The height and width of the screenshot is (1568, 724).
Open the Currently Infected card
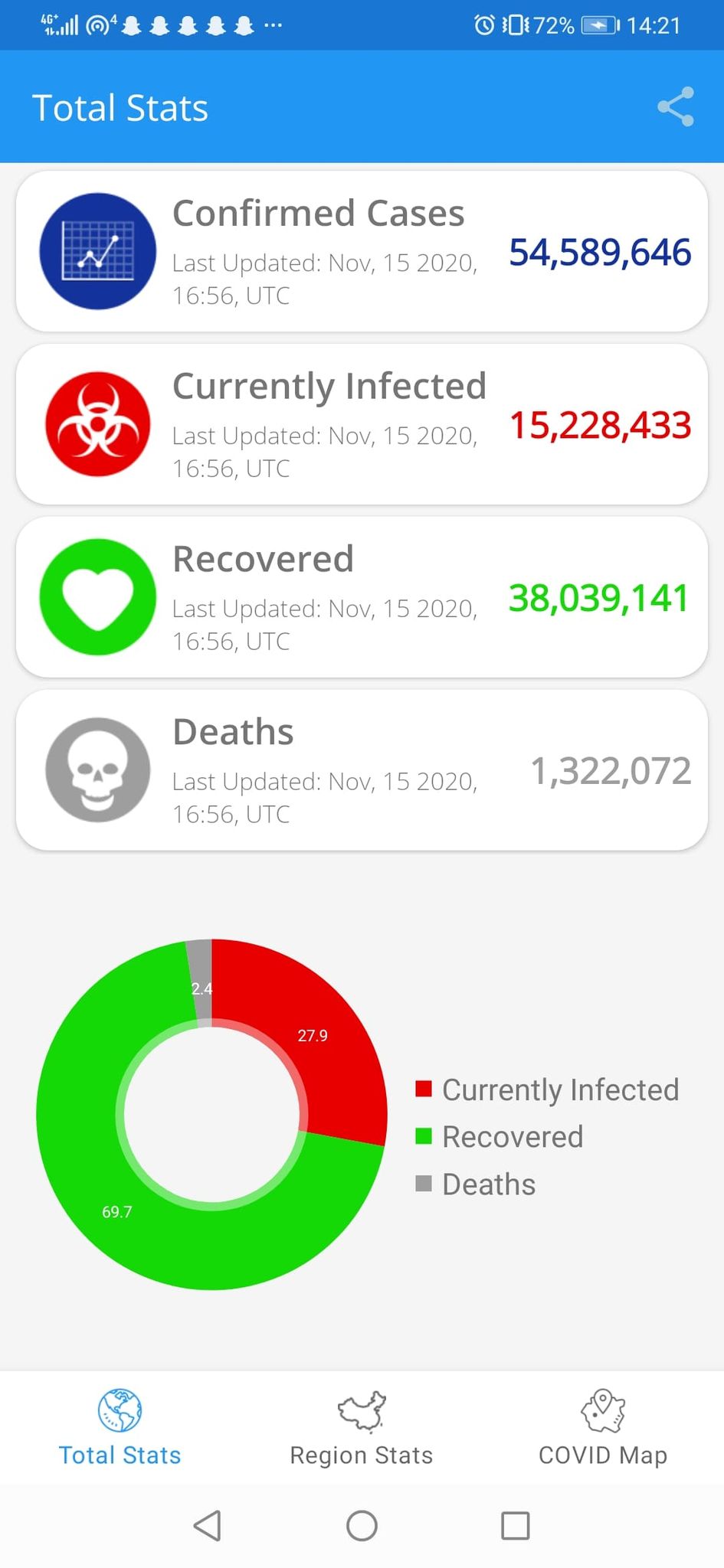click(x=362, y=424)
